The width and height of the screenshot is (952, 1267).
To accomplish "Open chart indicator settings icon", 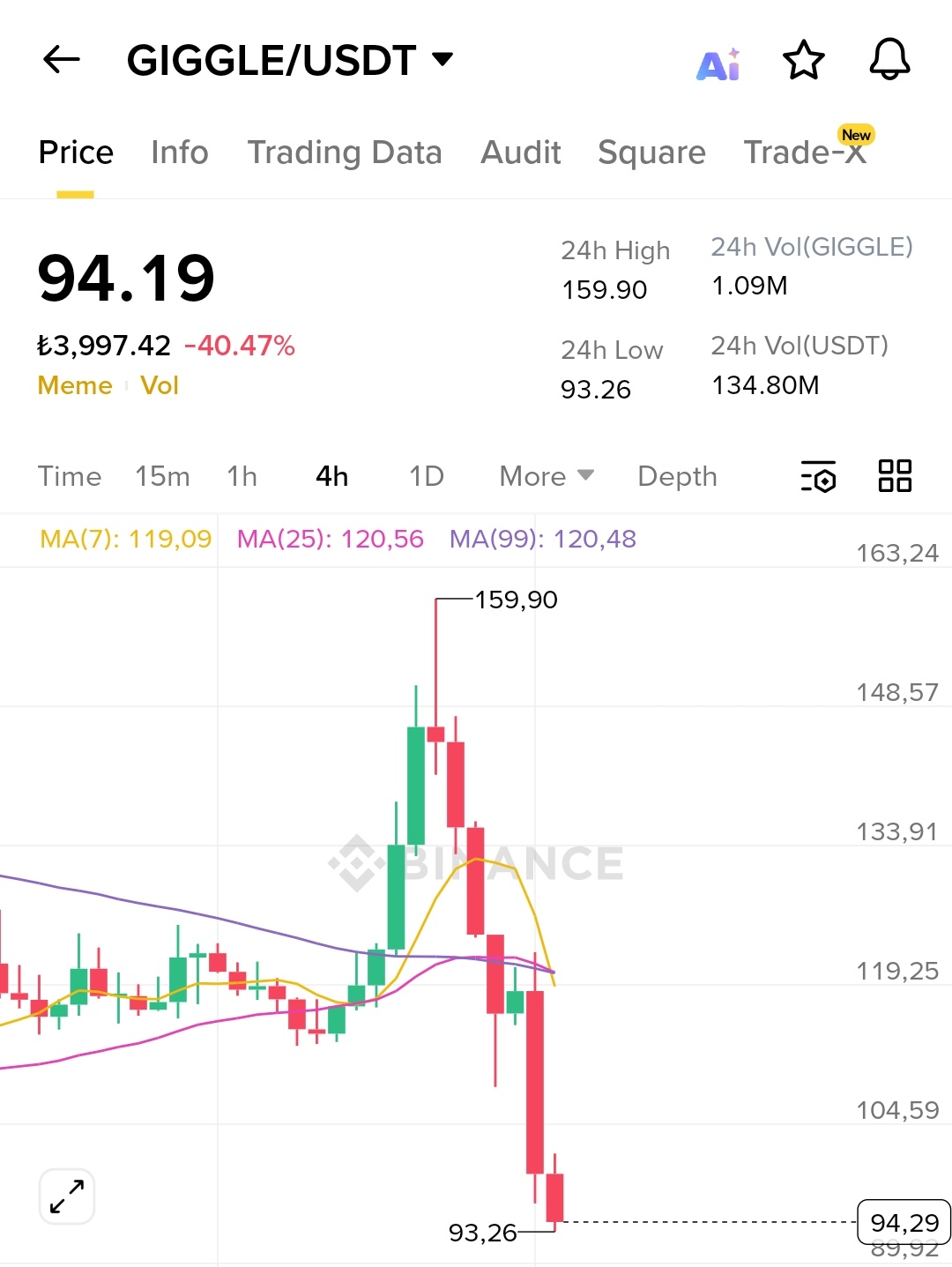I will pyautogui.click(x=818, y=476).
